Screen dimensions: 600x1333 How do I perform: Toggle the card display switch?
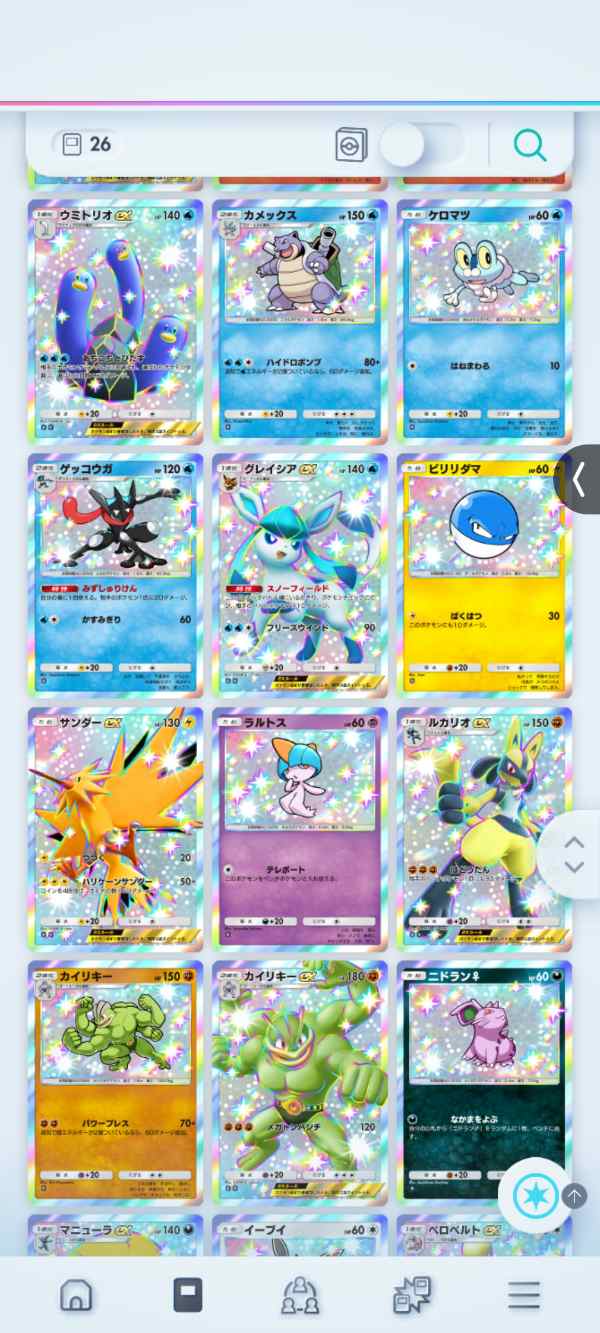click(x=420, y=146)
